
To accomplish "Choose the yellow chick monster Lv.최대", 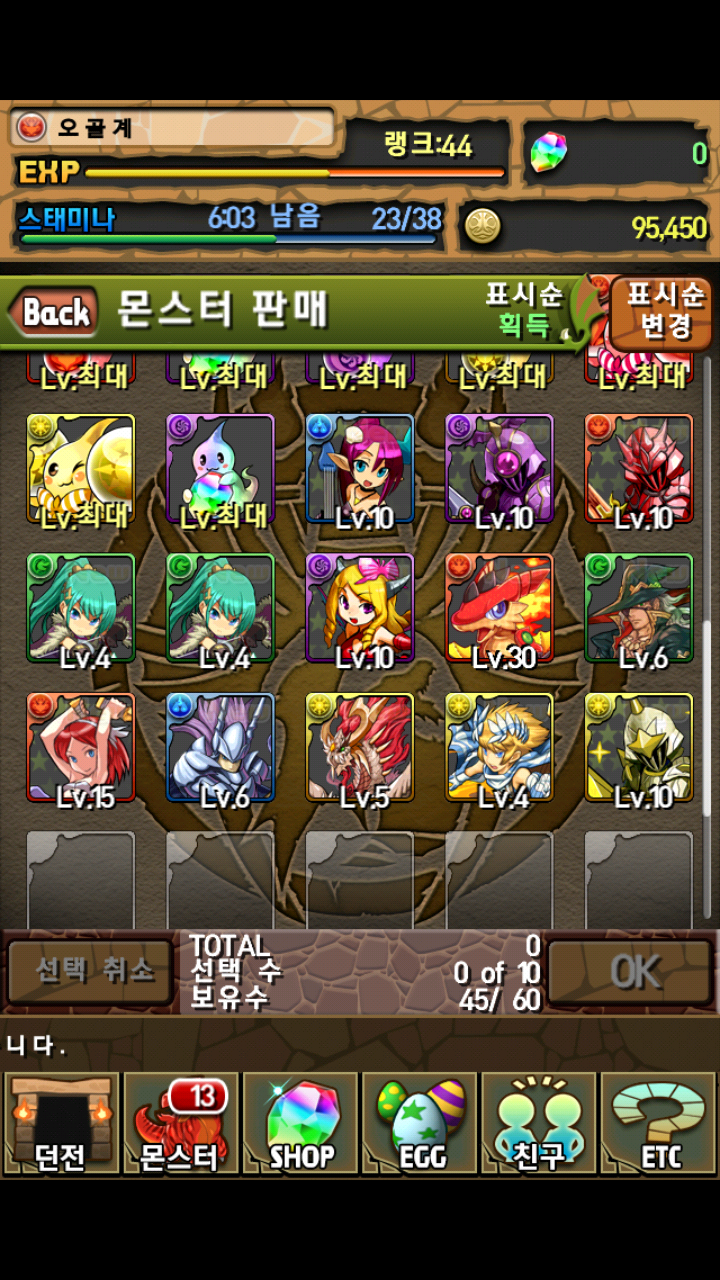I will [x=81, y=469].
